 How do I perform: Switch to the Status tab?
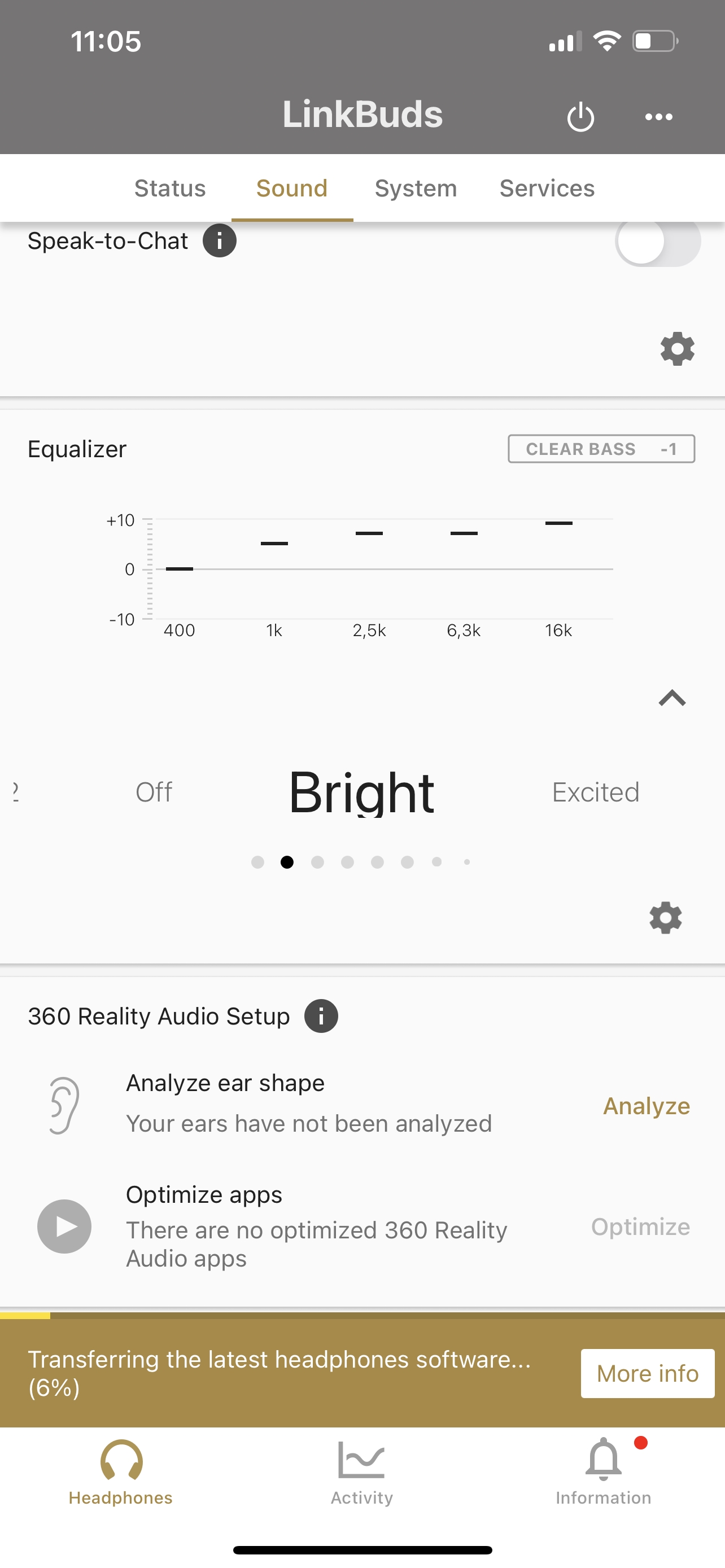[x=170, y=188]
